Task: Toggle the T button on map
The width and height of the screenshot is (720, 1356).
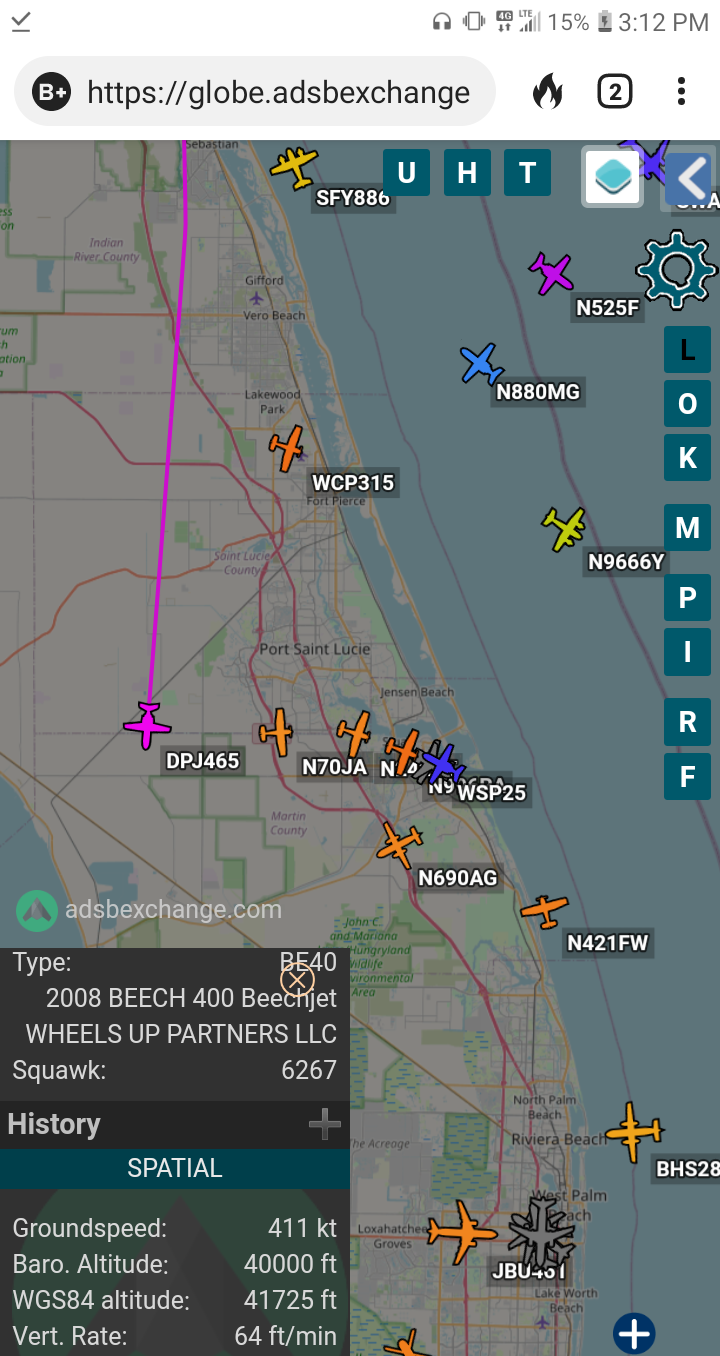Action: tap(527, 173)
